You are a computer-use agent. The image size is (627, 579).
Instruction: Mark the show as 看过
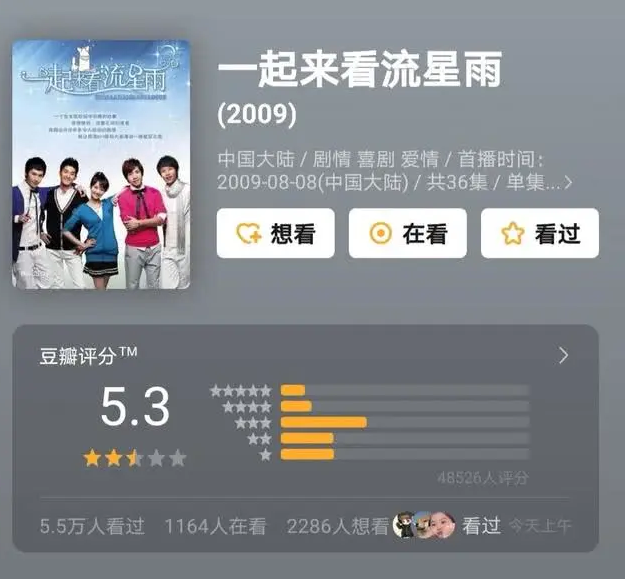[539, 233]
